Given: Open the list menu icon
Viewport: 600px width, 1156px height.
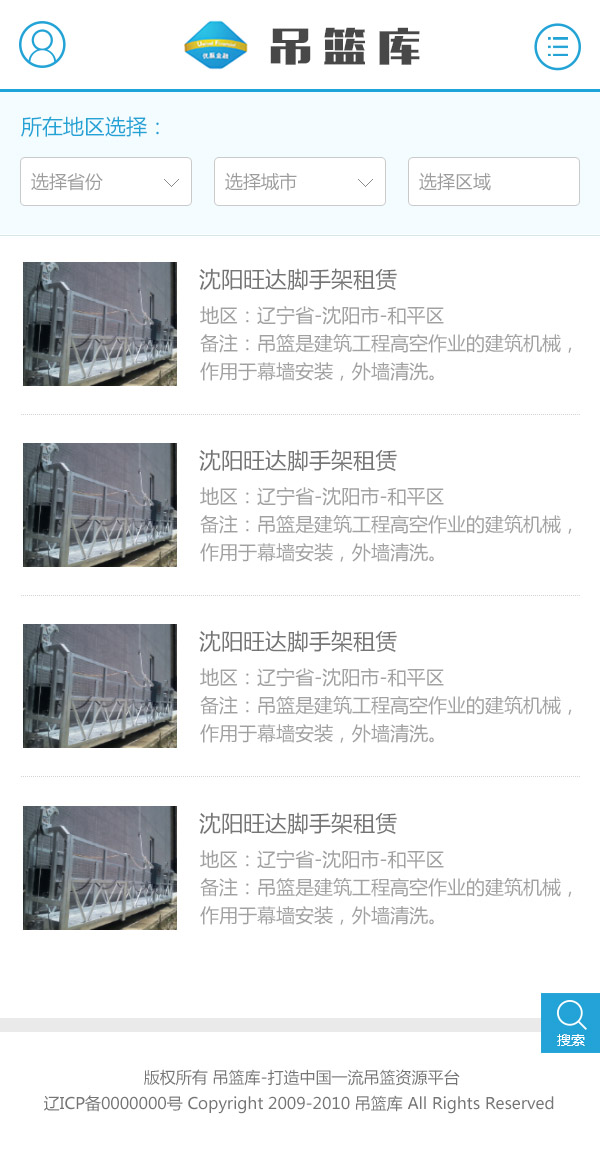Looking at the screenshot, I should tap(557, 46).
